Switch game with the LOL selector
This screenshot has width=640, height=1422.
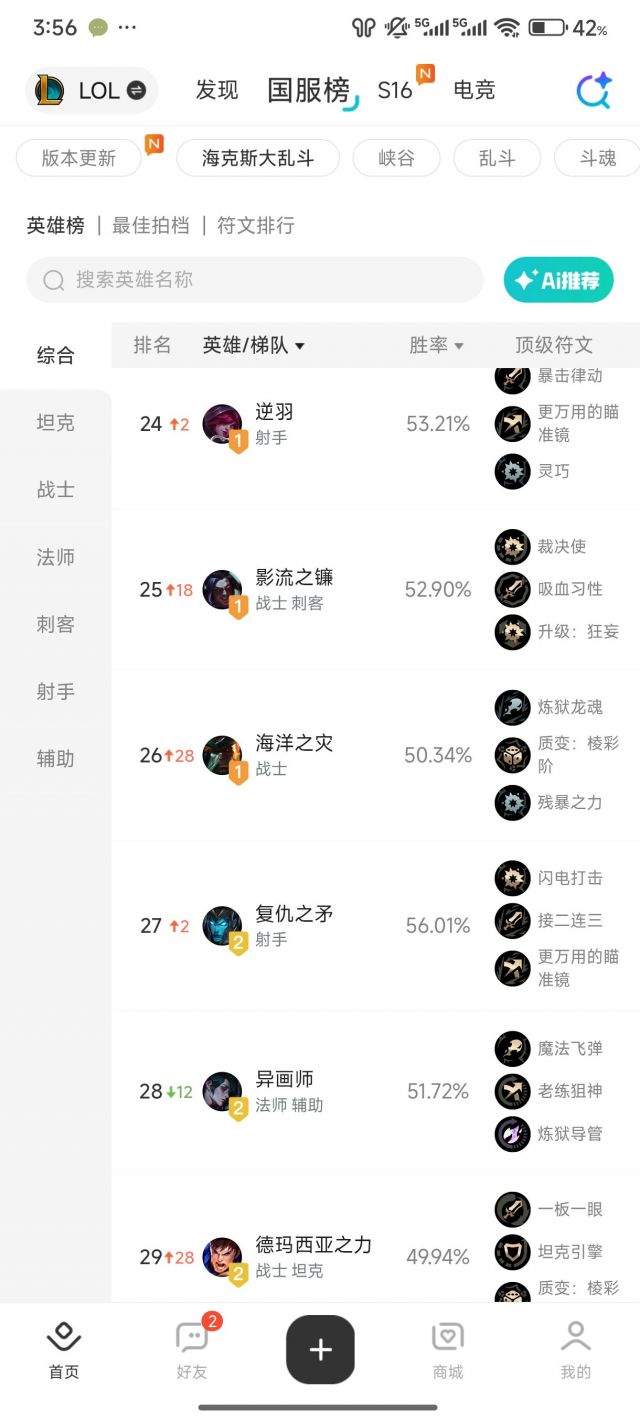(x=91, y=91)
